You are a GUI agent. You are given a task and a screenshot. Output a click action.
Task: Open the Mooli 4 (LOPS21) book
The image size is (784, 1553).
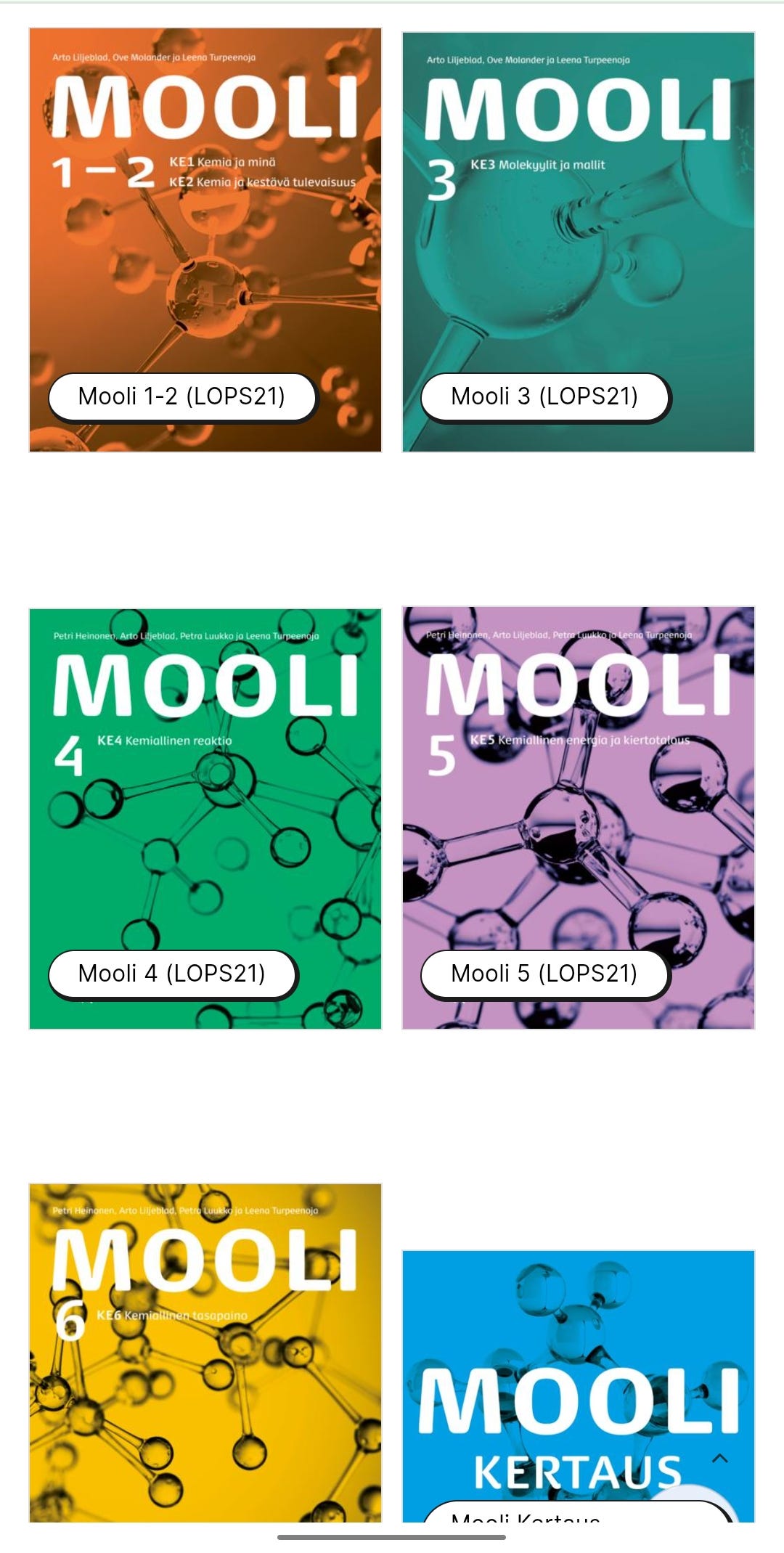point(173,975)
